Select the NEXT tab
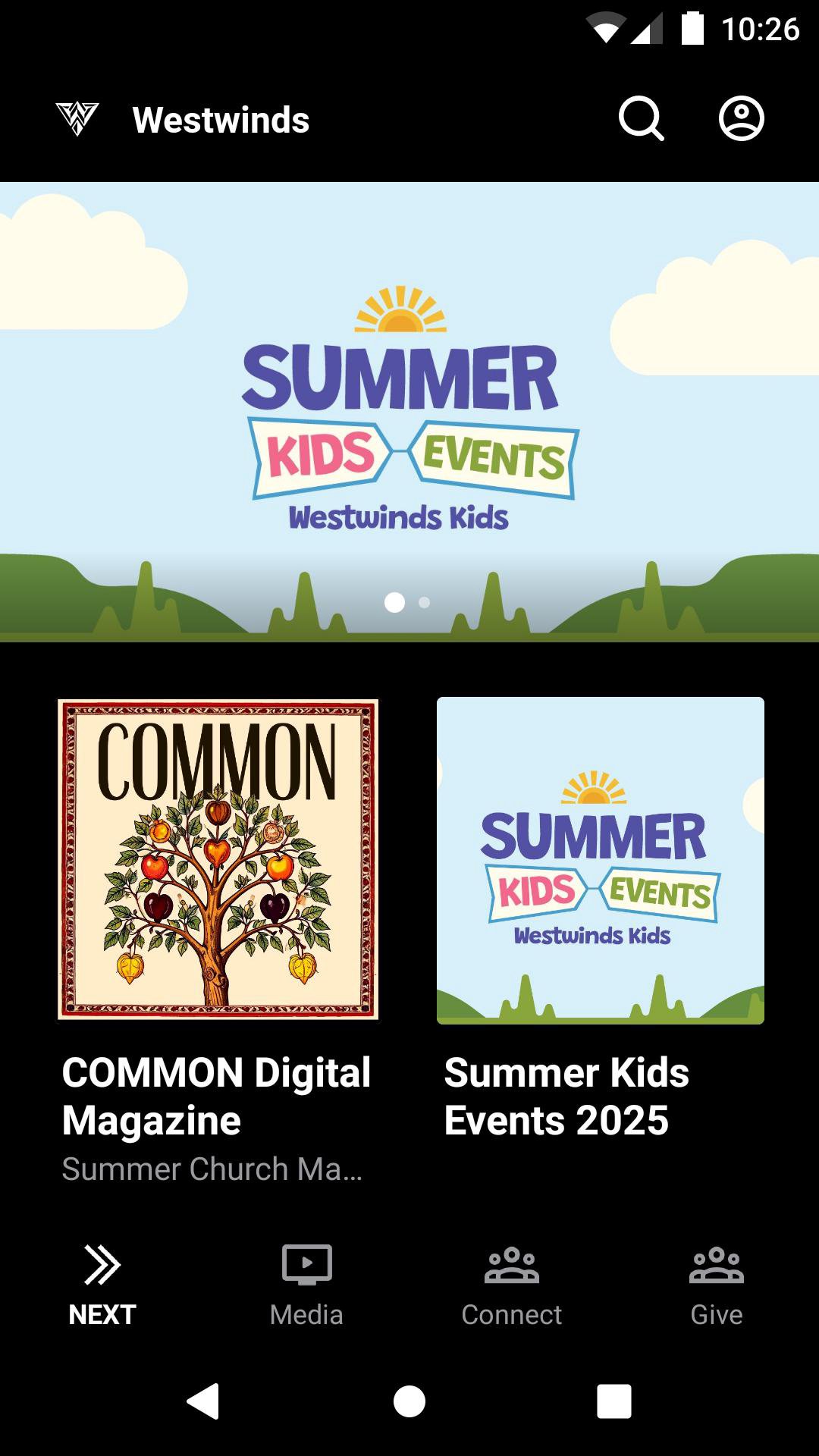The image size is (819, 1456). (102, 1285)
